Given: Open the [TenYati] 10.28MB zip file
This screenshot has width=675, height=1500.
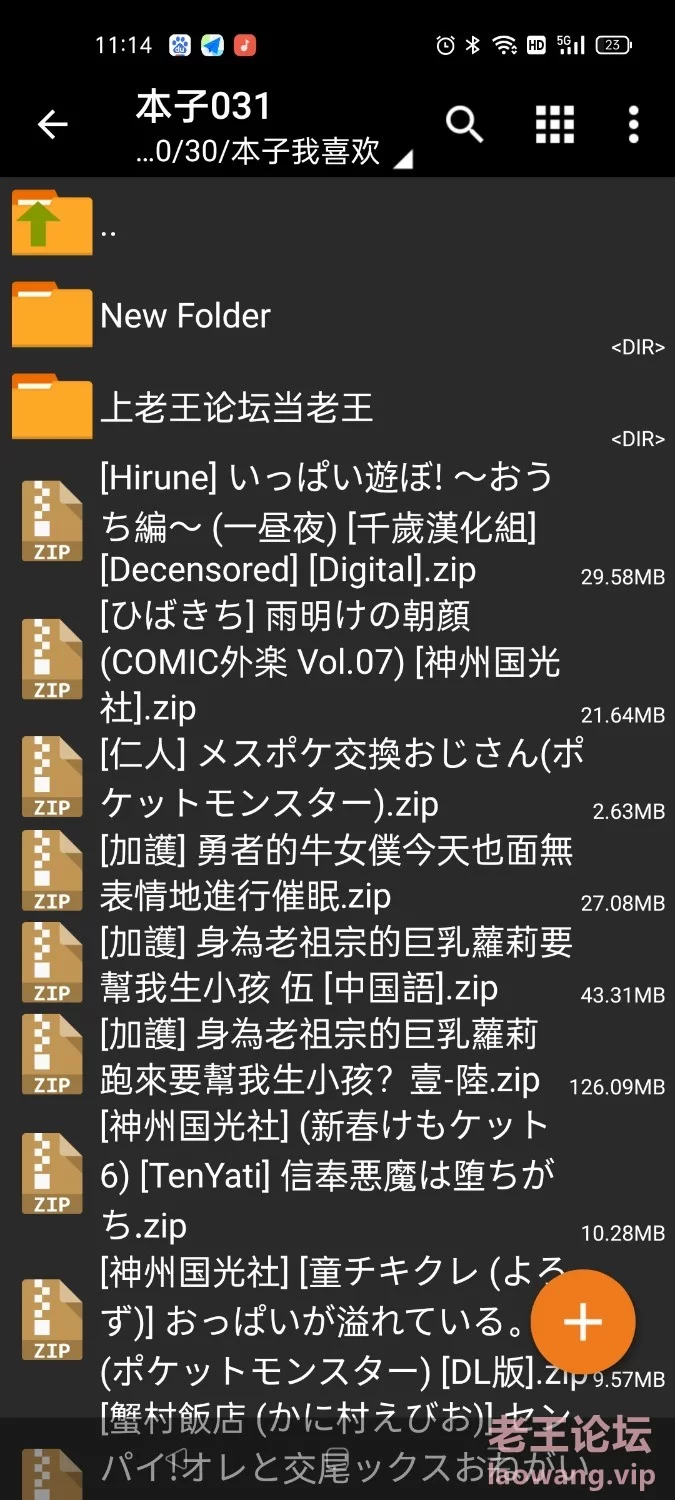Looking at the screenshot, I should [337, 1175].
